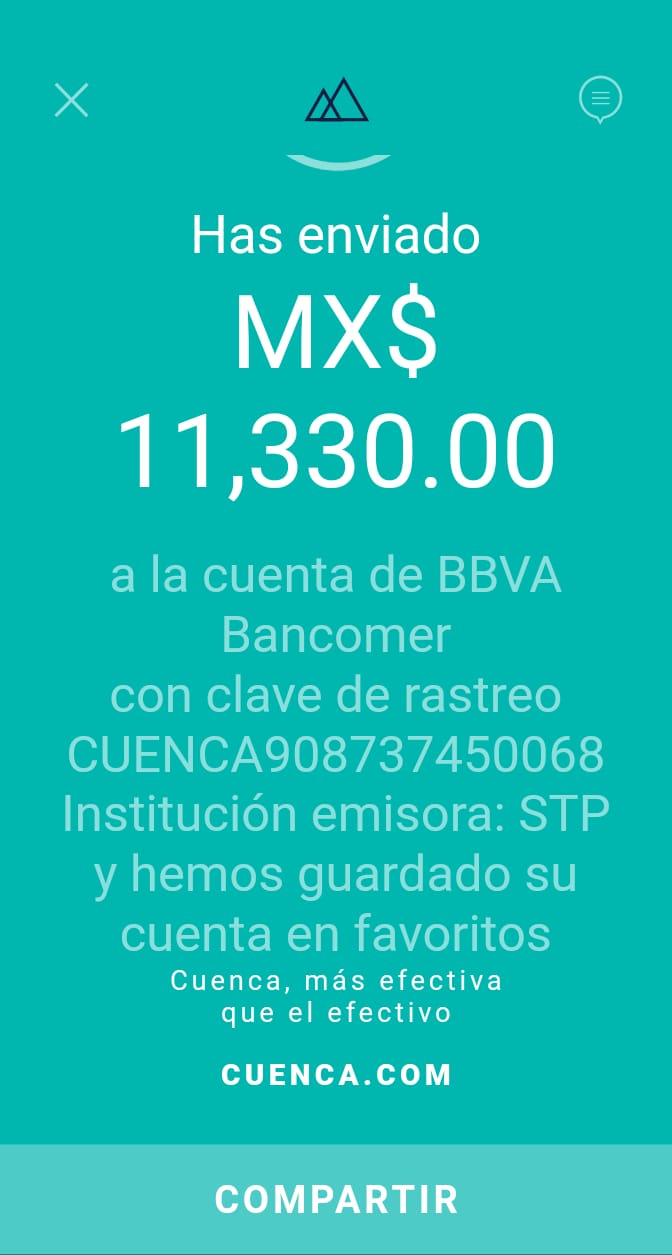This screenshot has width=672, height=1255.
Task: Close the transfer confirmation screen
Action: (x=71, y=100)
